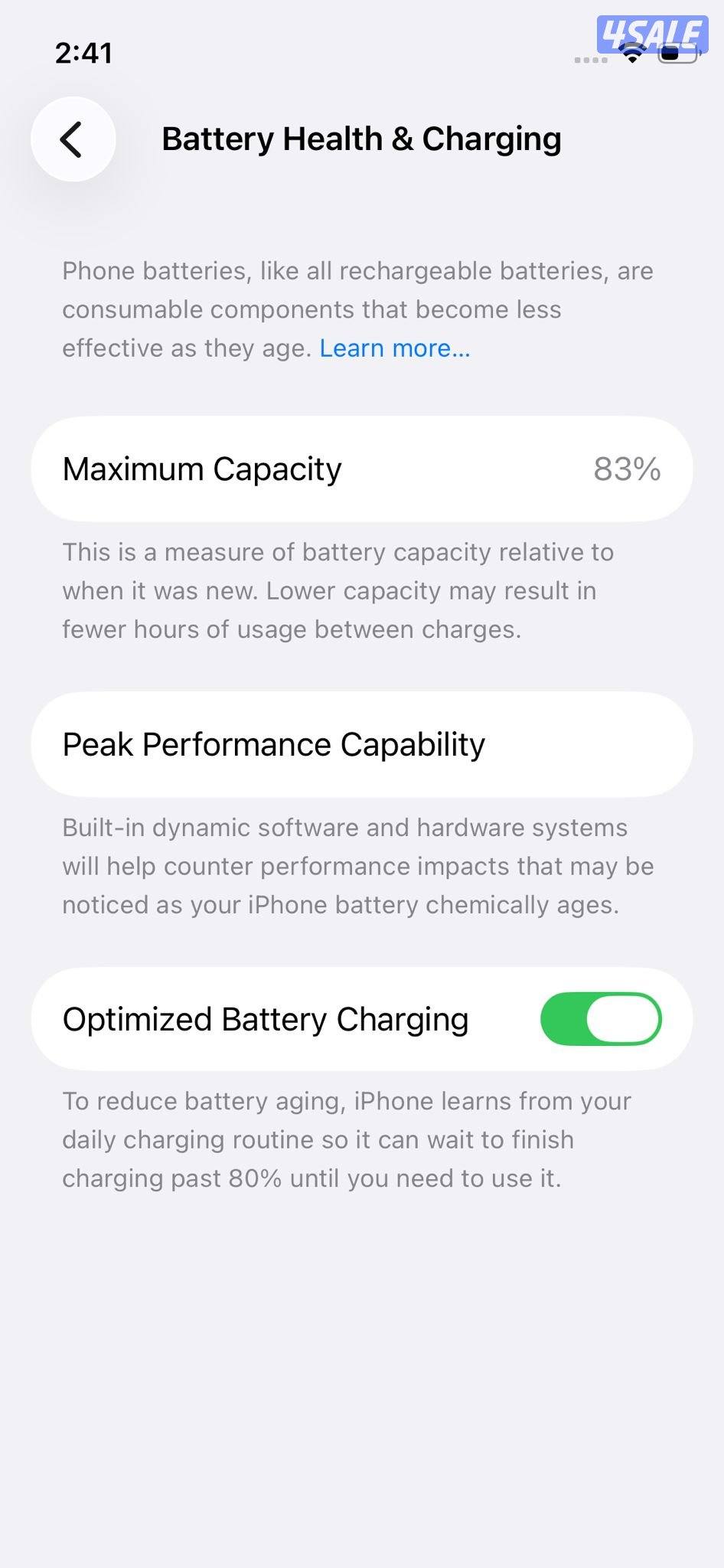Open the Maximum Capacity details row
This screenshot has height=1568, width=724.
point(362,468)
